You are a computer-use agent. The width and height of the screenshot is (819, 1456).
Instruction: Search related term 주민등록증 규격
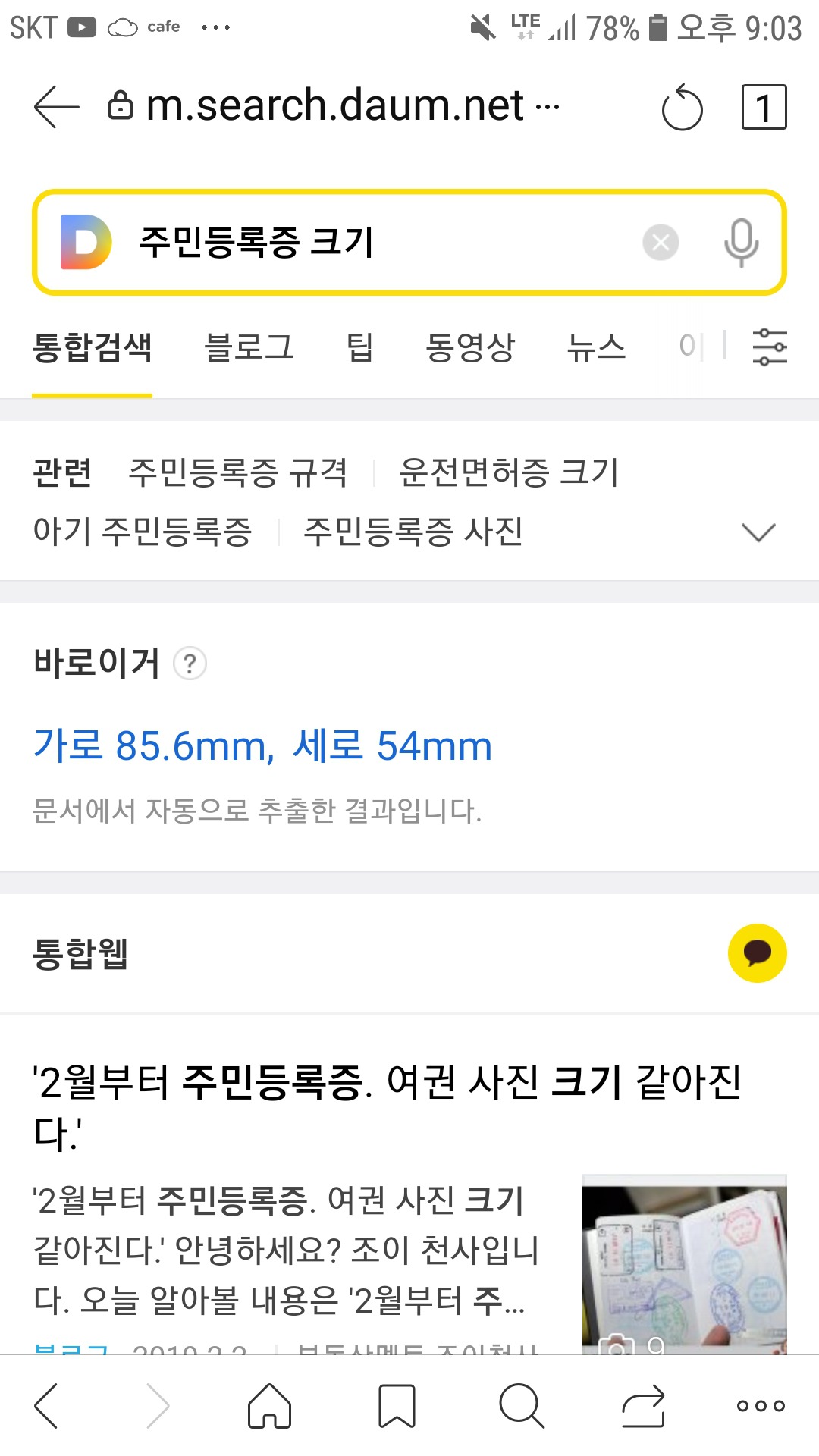point(237,472)
